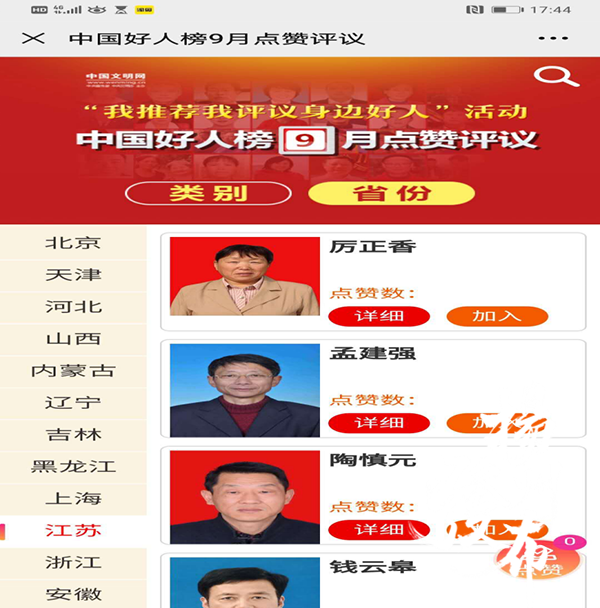This screenshot has height=608, width=600.
Task: Select 内蒙古 in the province list
Action: pyautogui.click(x=73, y=371)
